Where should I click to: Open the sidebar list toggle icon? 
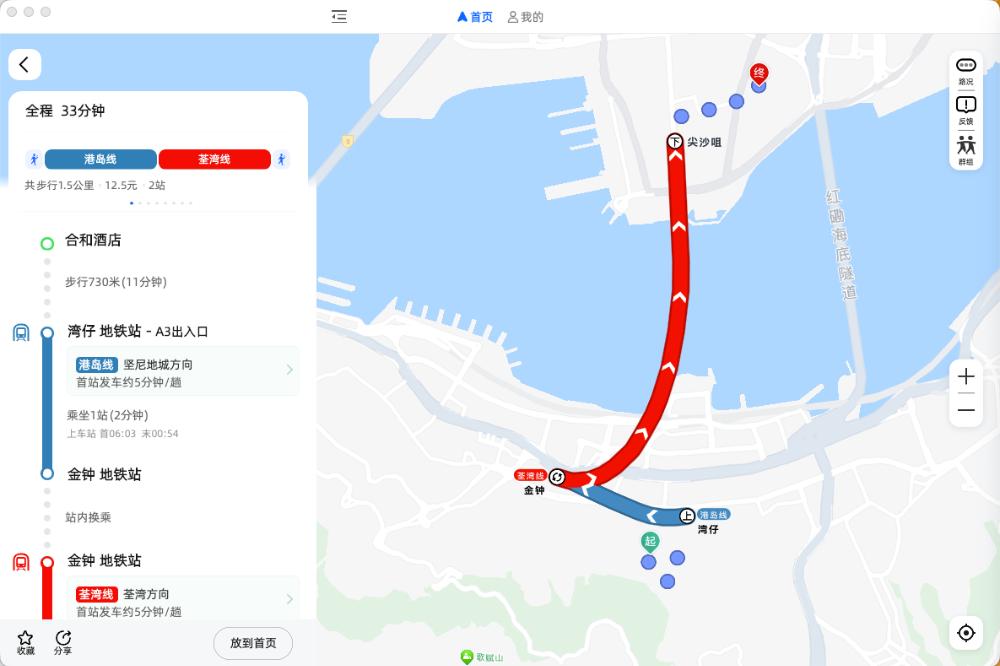coord(339,16)
